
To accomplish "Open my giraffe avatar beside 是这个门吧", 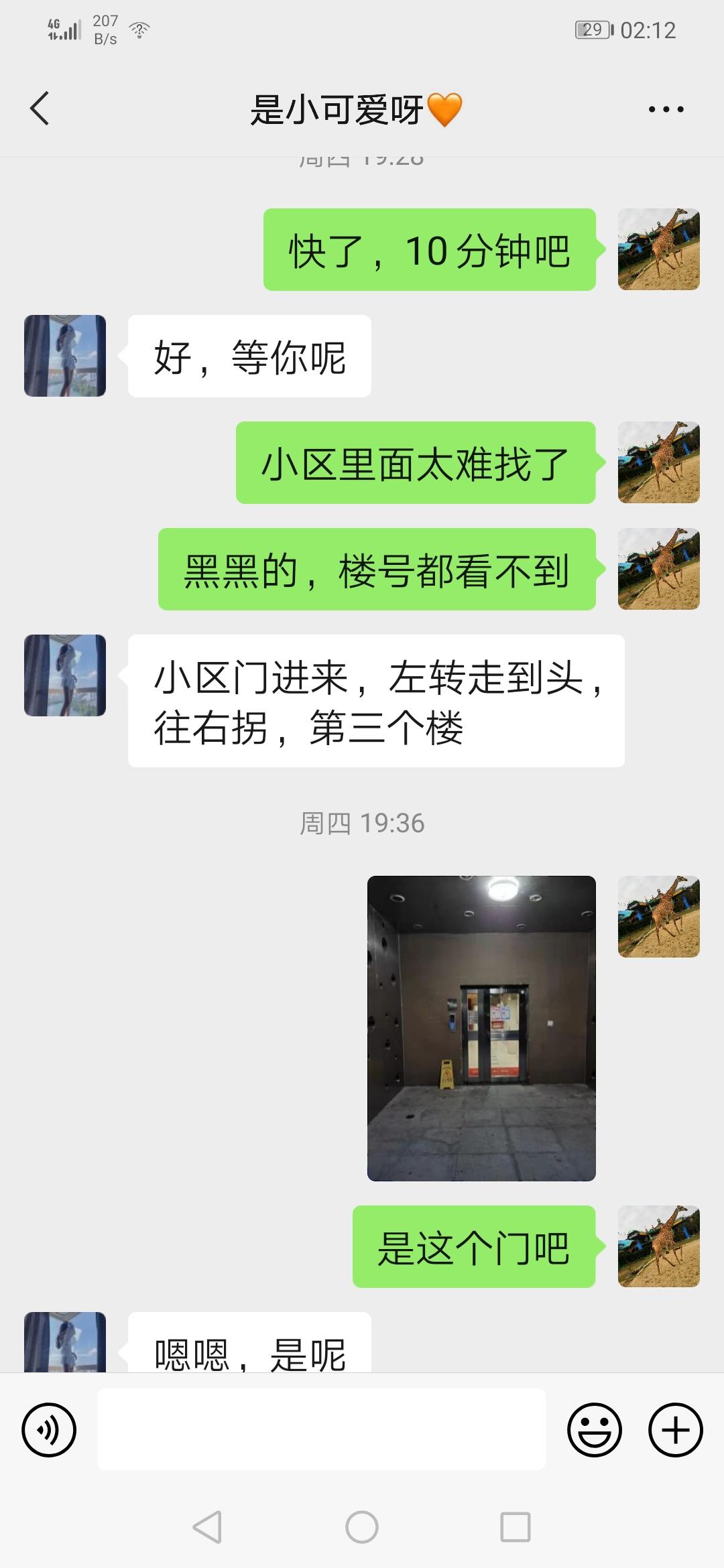I will 658,1246.
